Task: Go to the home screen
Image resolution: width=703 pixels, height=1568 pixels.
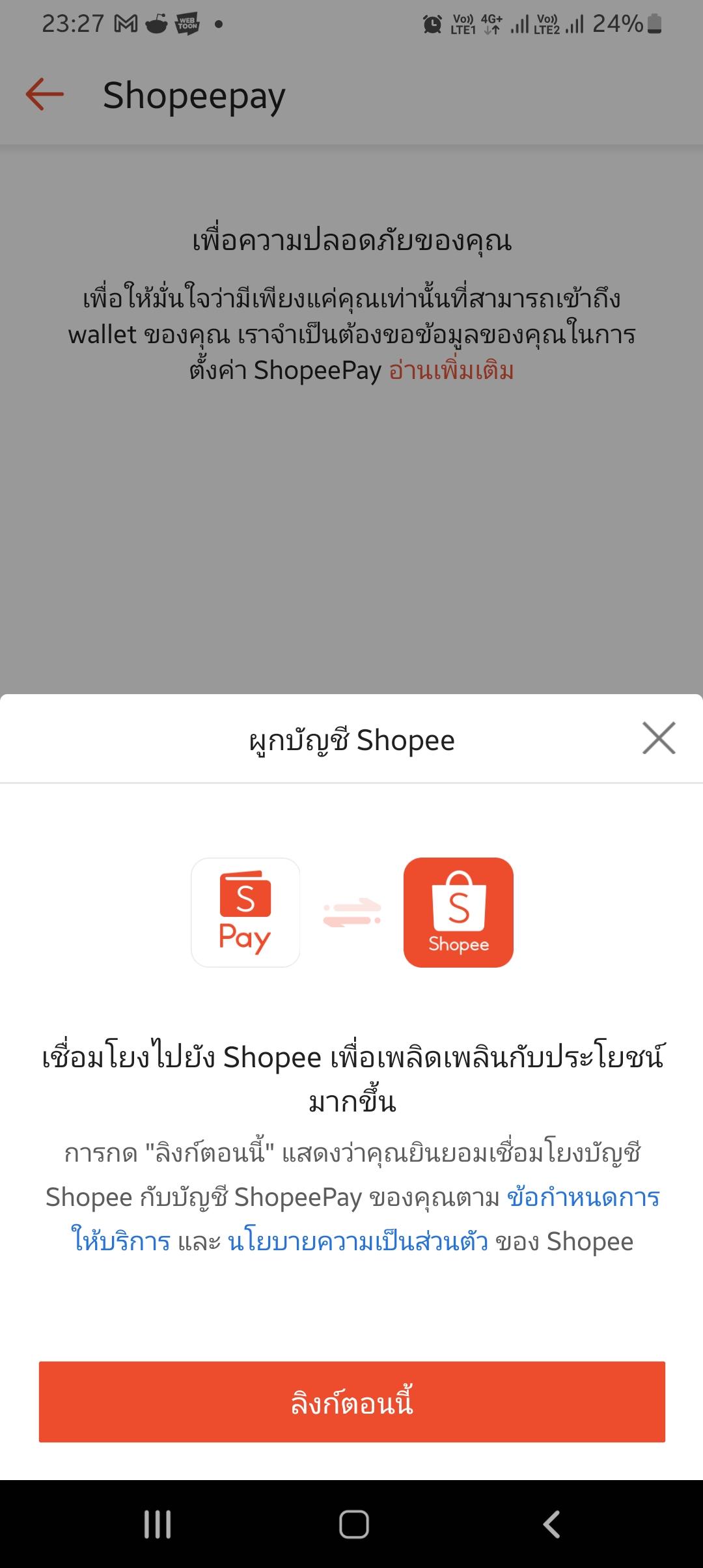Action: (x=353, y=1524)
